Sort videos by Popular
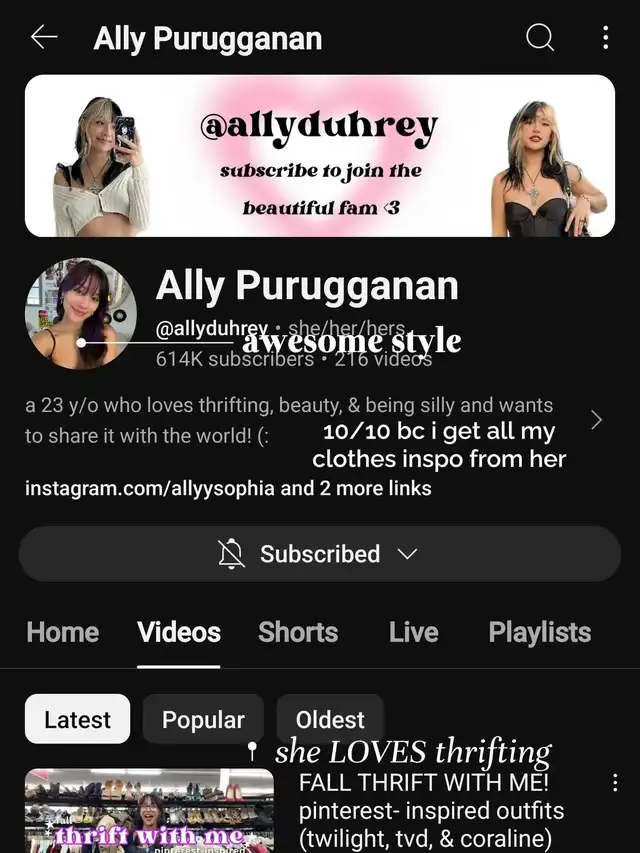 (x=203, y=719)
